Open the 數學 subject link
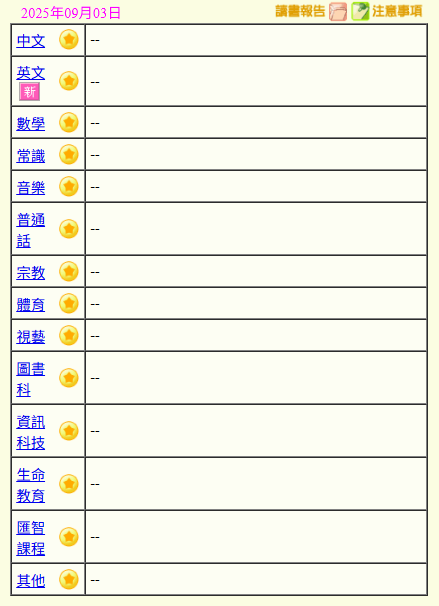439x606 pixels. tap(31, 124)
